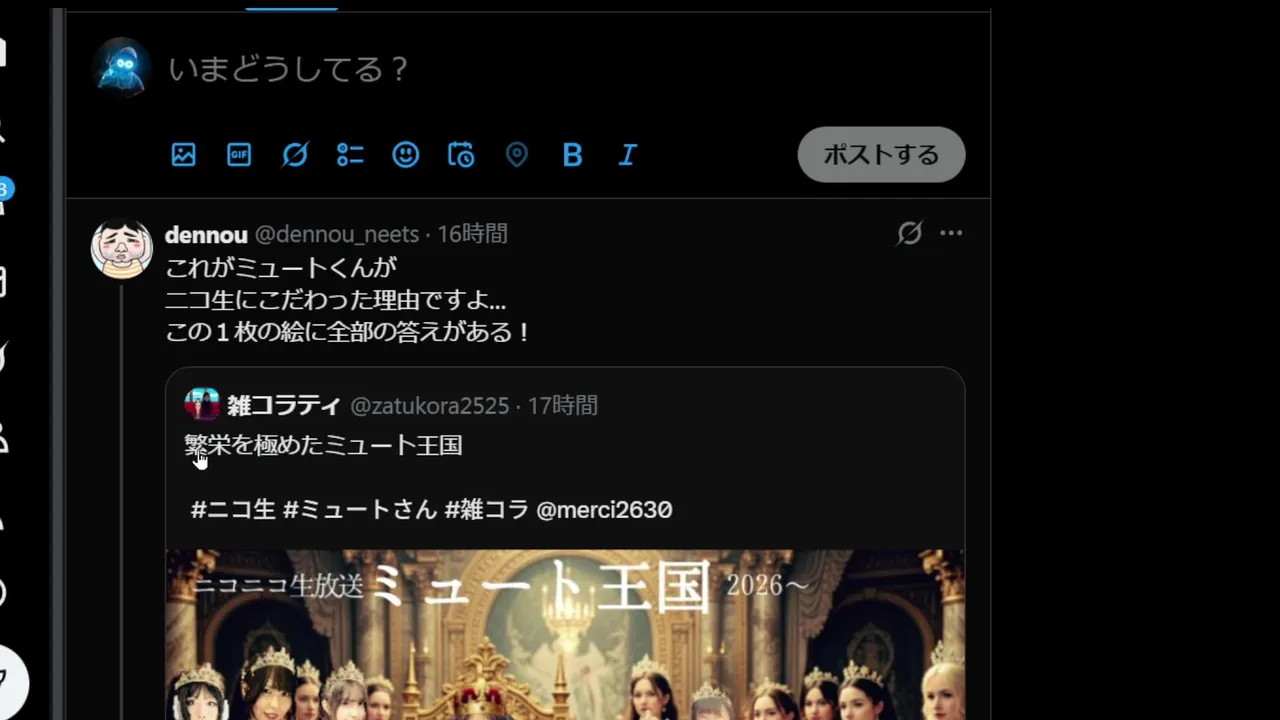The height and width of the screenshot is (720, 1280).
Task: Add a poll to the post
Action: pos(350,155)
